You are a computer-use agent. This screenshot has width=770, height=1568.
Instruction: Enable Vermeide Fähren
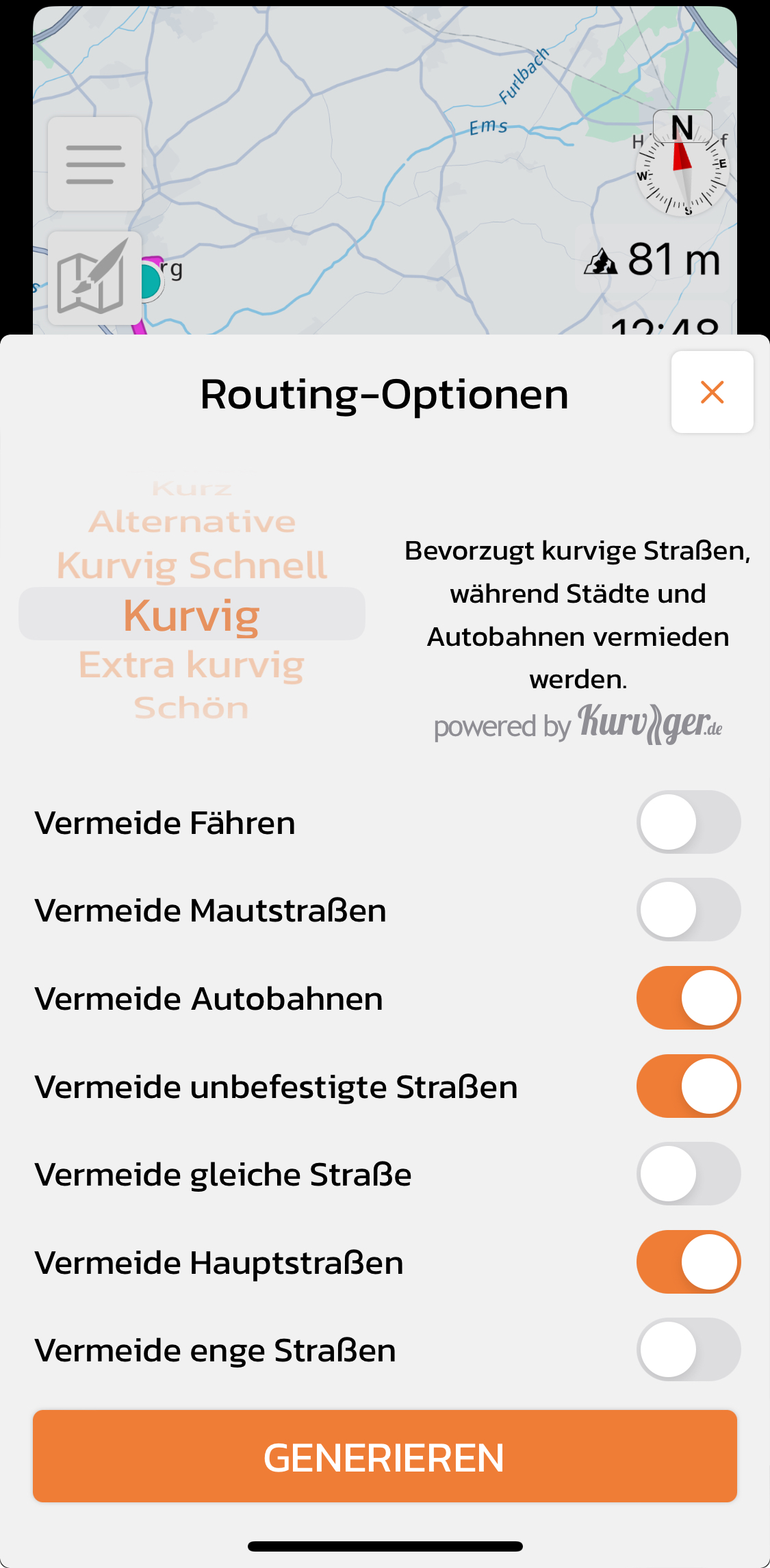point(689,822)
